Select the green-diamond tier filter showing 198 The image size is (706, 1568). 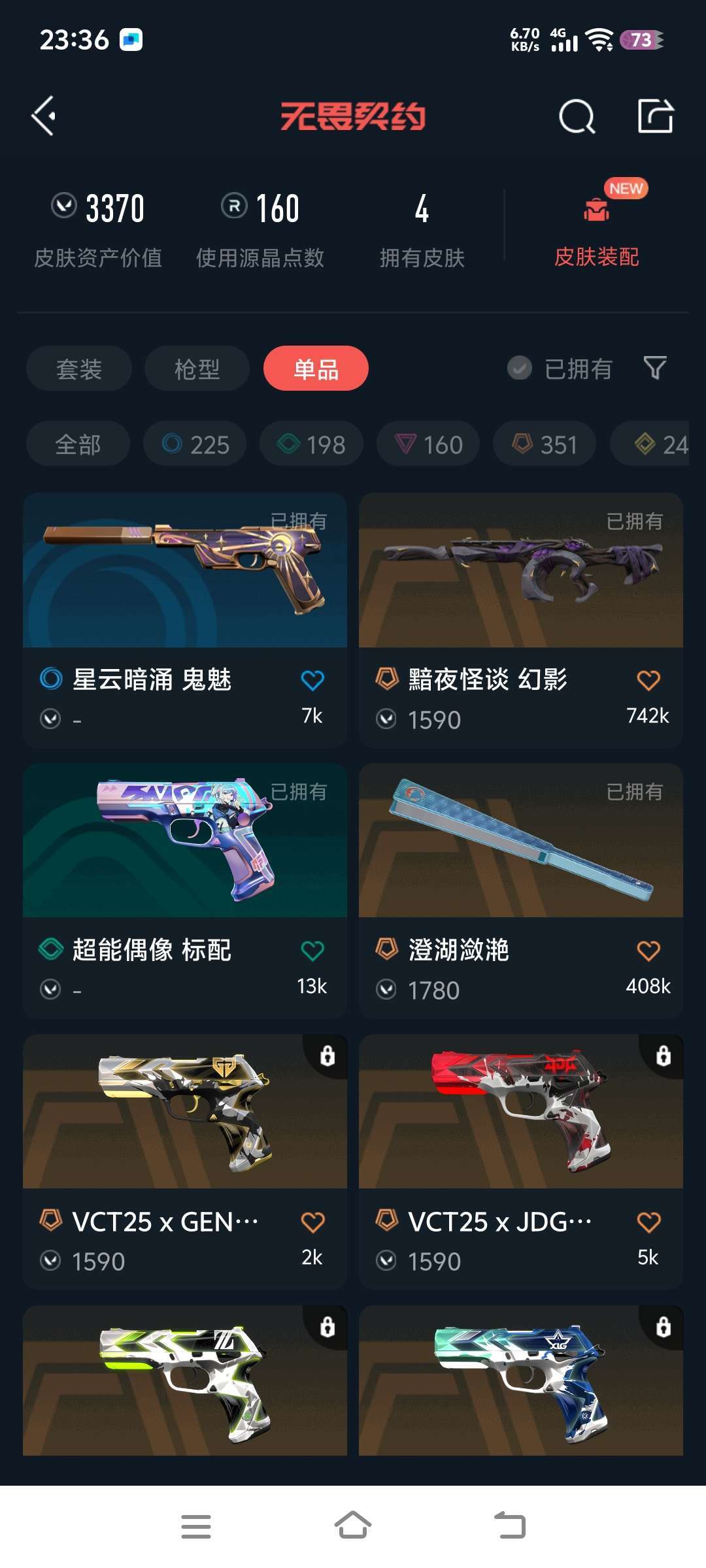(x=311, y=444)
